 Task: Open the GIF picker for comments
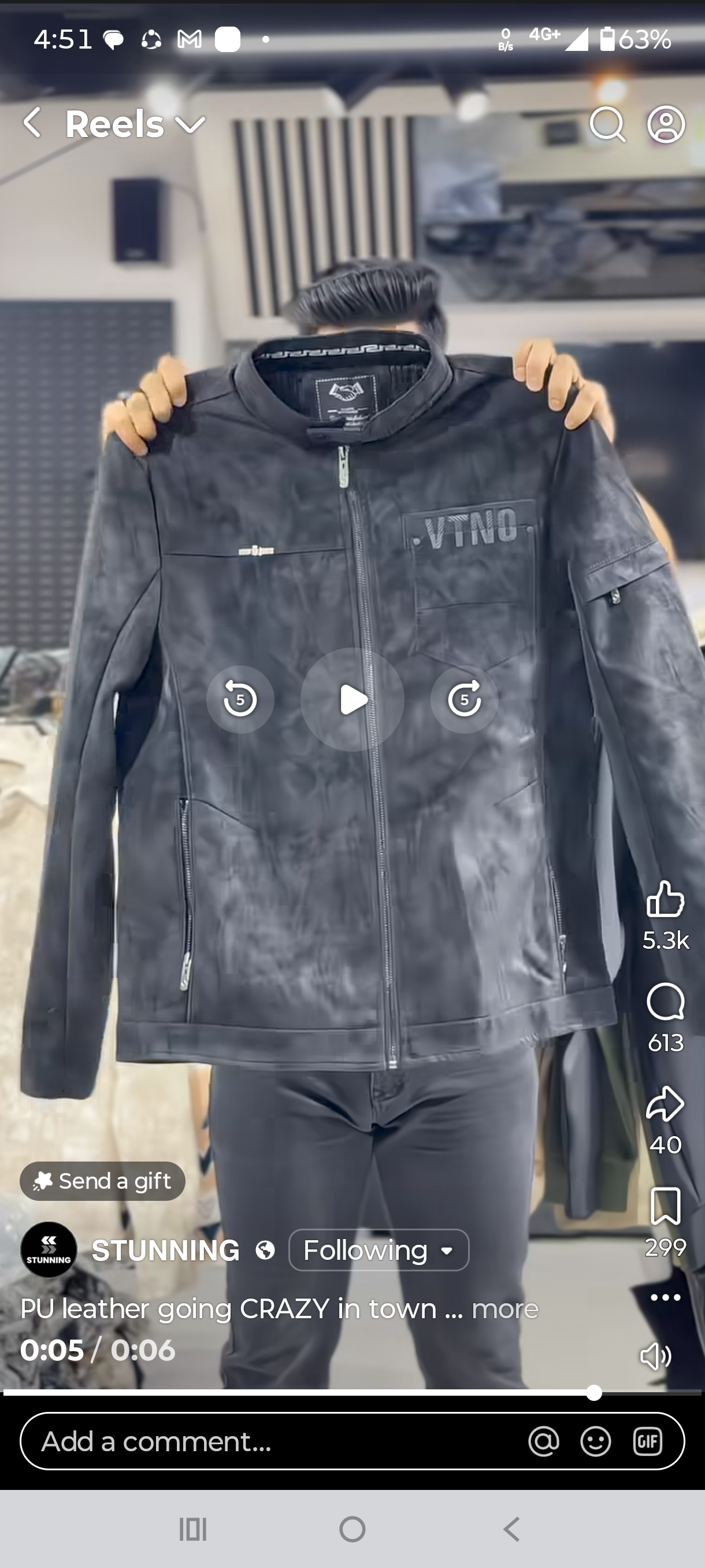tap(647, 1441)
